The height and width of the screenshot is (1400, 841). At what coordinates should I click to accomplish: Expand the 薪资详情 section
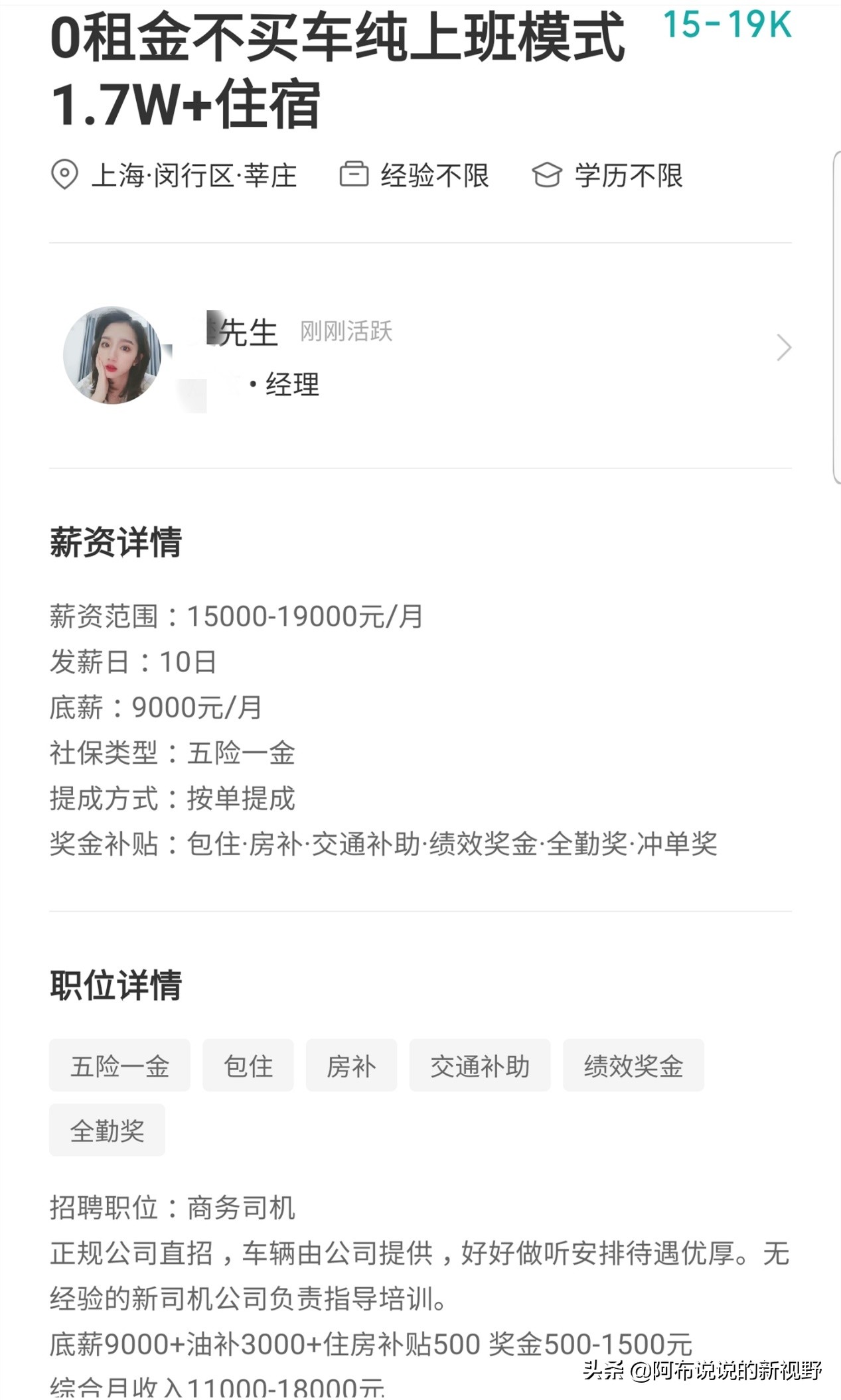coord(116,543)
